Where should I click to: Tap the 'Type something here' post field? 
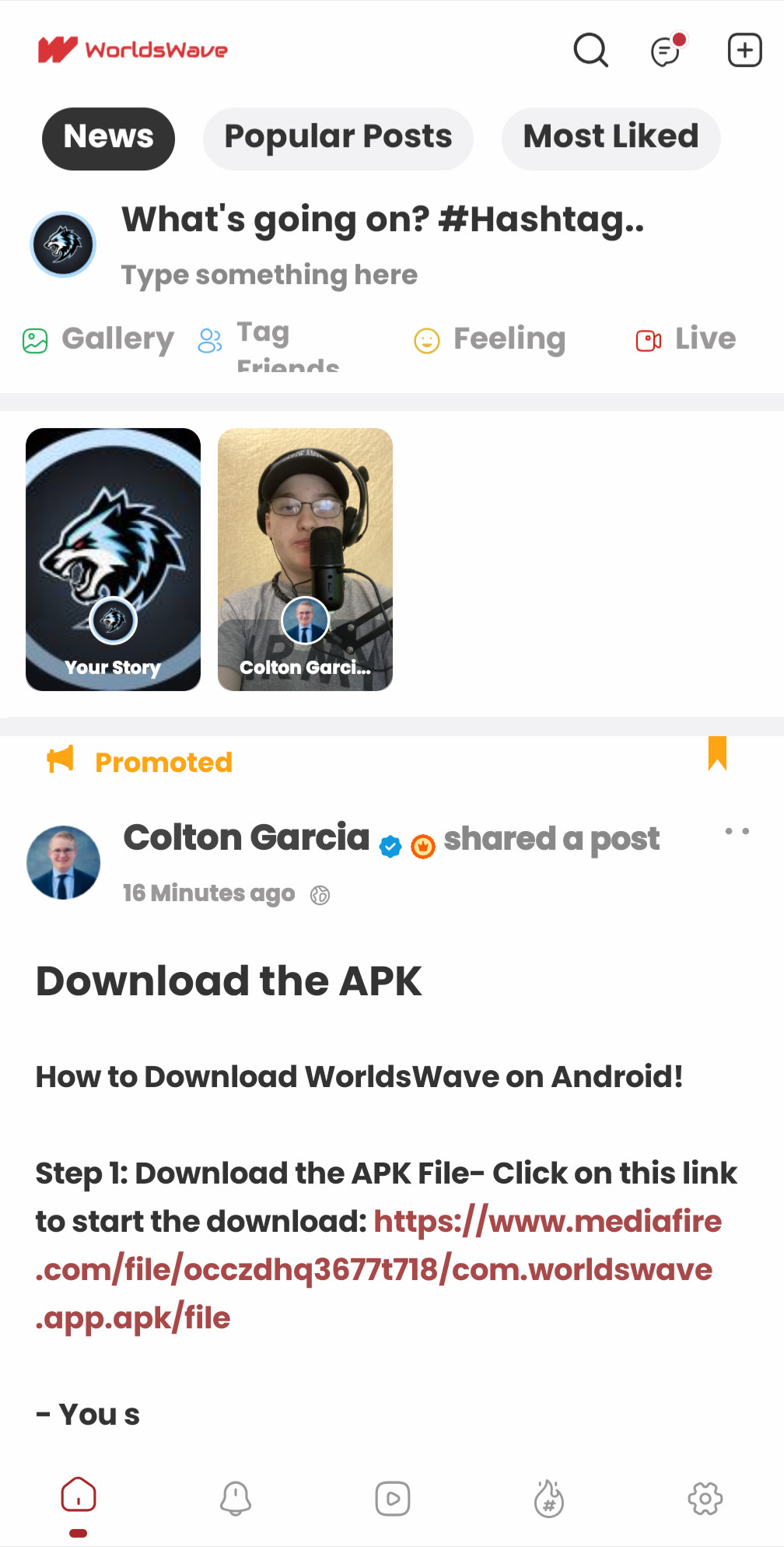click(269, 275)
